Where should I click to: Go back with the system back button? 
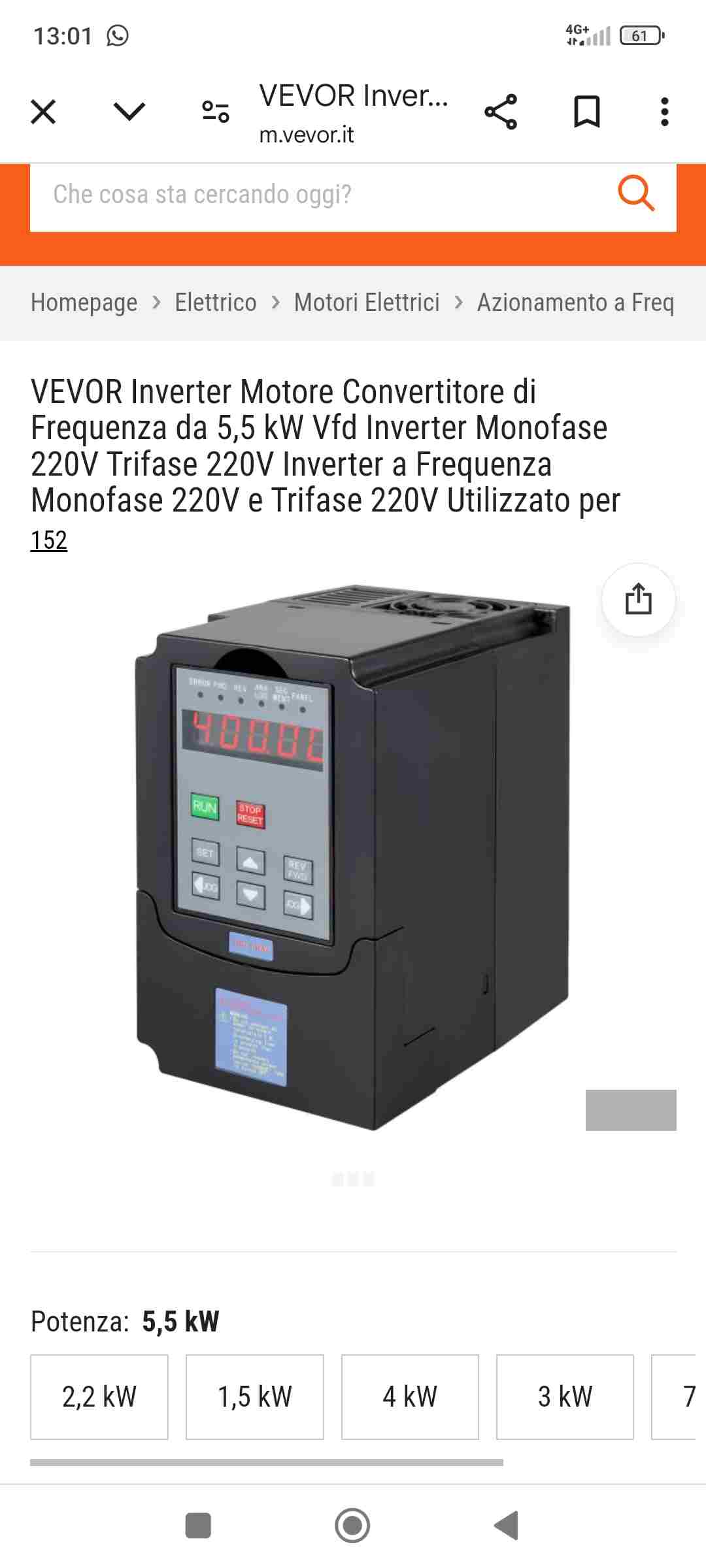(x=506, y=1526)
